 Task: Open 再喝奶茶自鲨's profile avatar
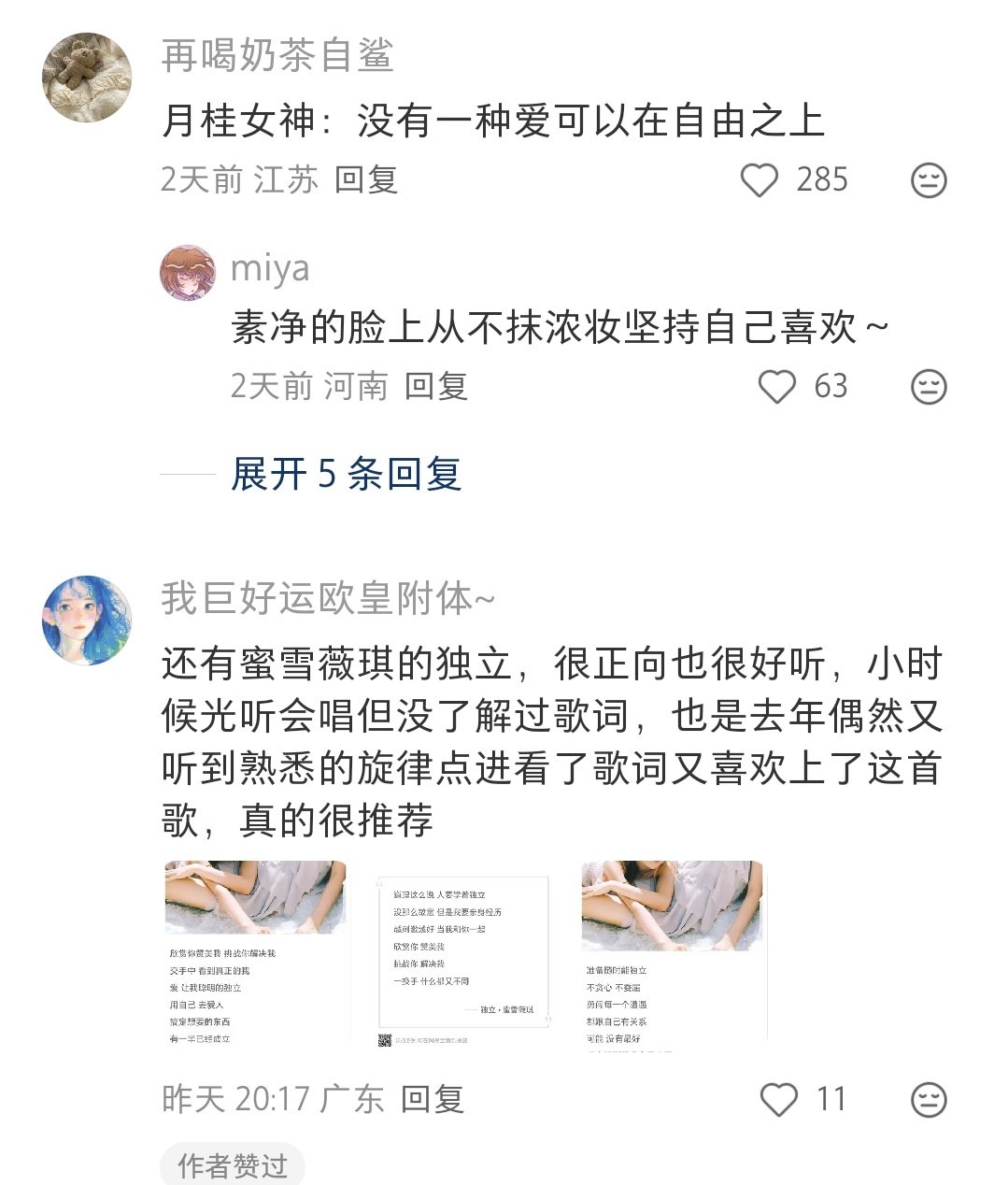coord(88,78)
